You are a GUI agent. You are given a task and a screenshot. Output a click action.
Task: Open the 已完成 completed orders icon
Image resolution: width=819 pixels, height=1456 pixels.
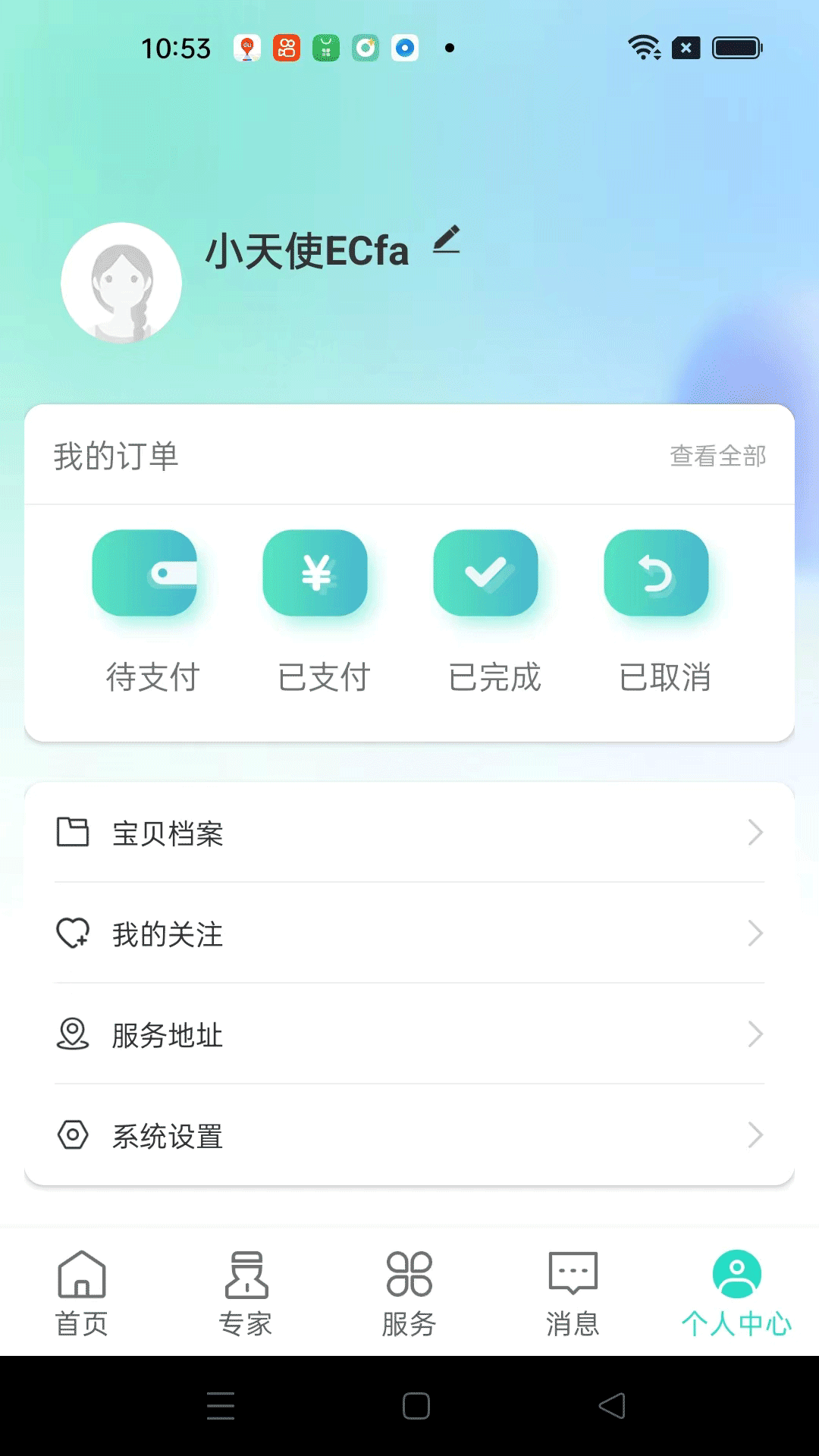pyautogui.click(x=487, y=573)
